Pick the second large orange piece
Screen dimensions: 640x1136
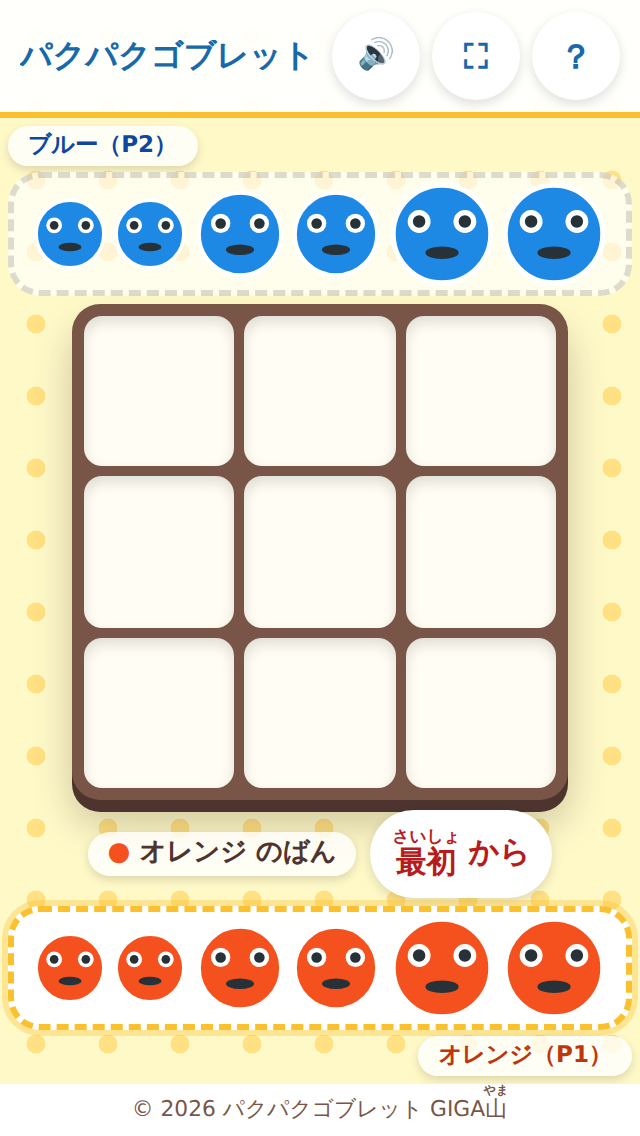pyautogui.click(x=554, y=968)
